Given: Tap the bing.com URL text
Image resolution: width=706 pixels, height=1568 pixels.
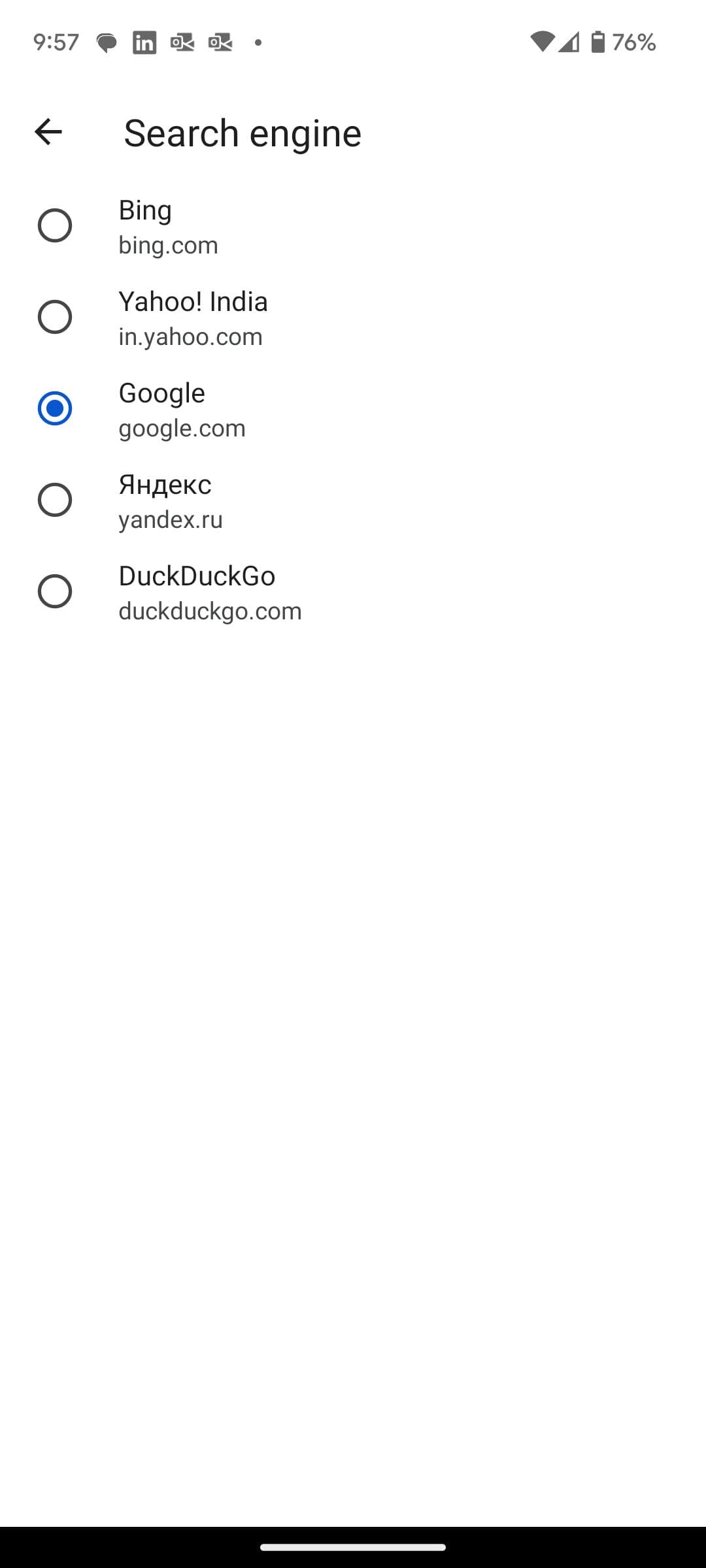Looking at the screenshot, I should 168,245.
